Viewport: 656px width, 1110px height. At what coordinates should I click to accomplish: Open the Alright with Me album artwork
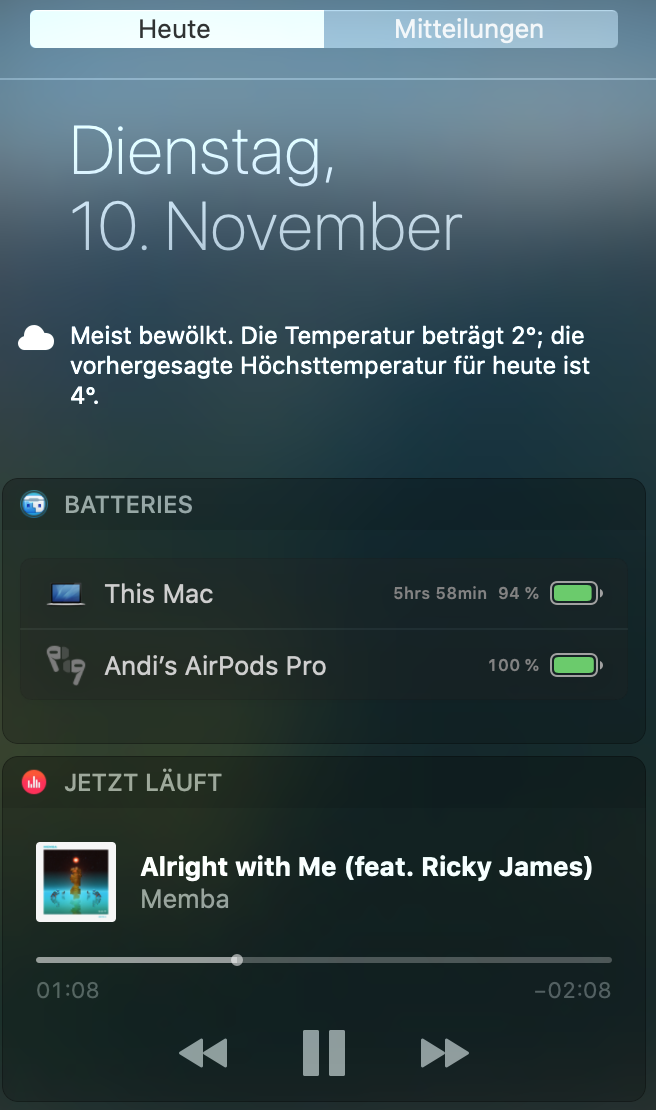pyautogui.click(x=76, y=882)
